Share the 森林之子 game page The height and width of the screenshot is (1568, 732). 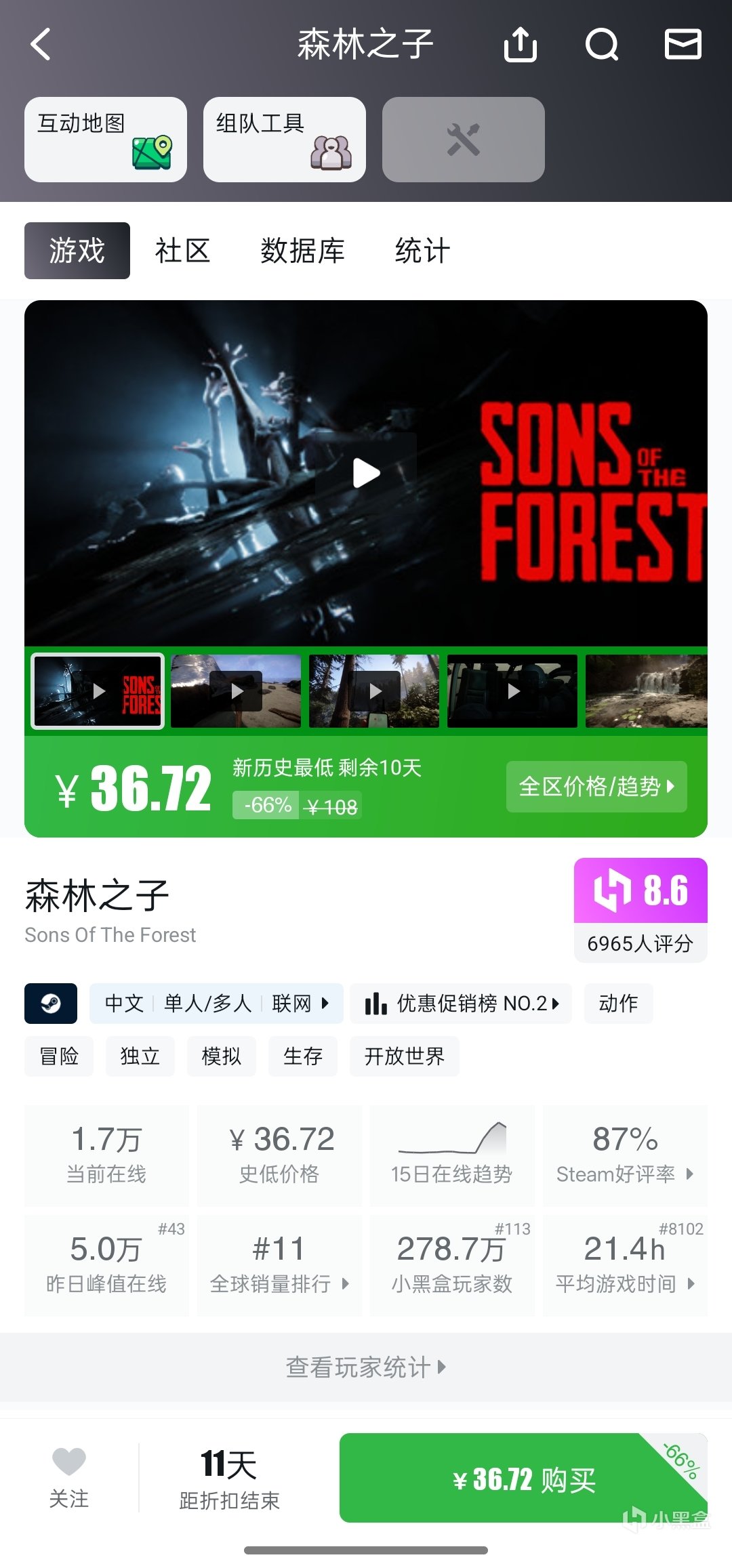[521, 45]
